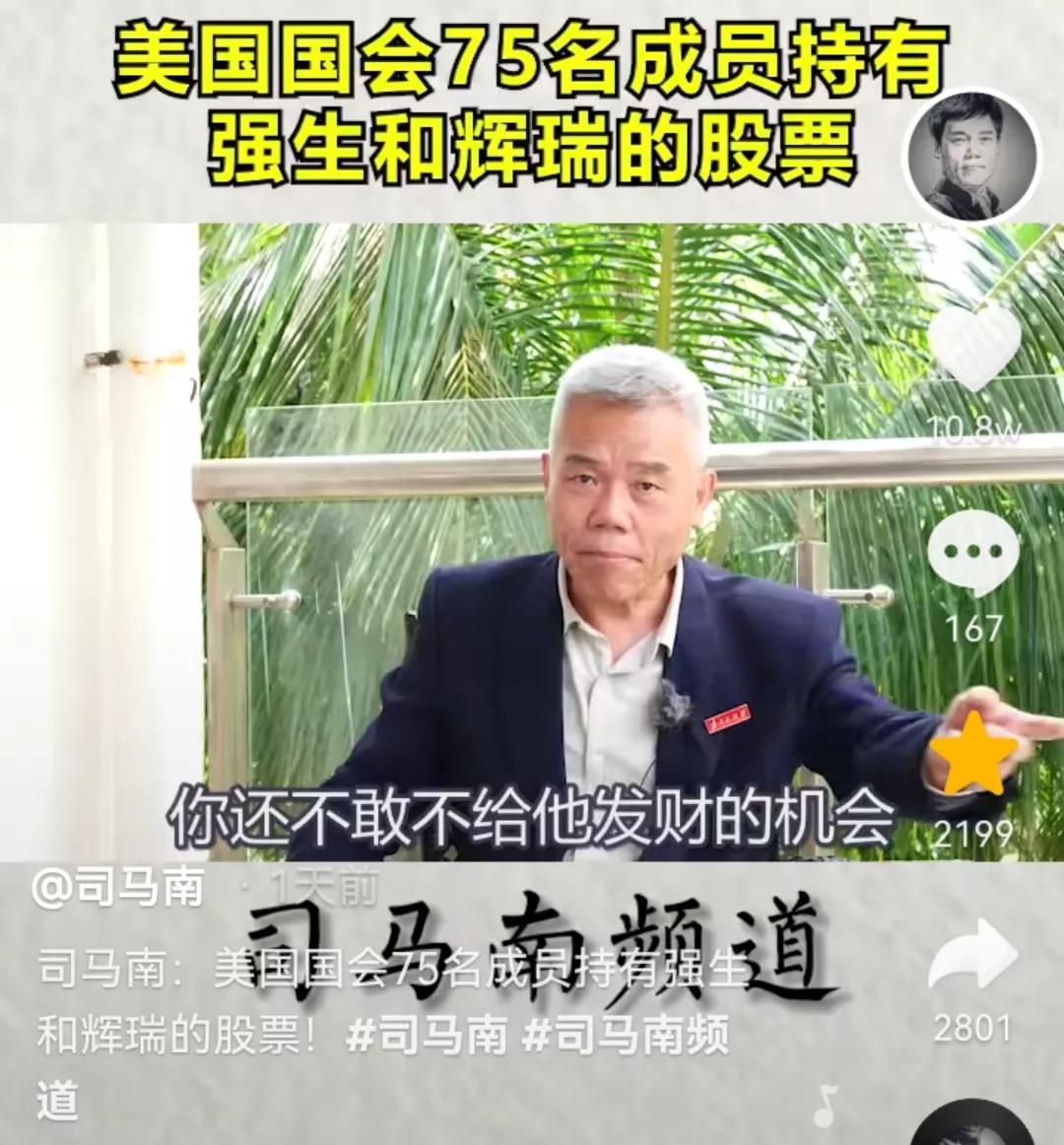Favorite the video with the star icon

click(973, 755)
